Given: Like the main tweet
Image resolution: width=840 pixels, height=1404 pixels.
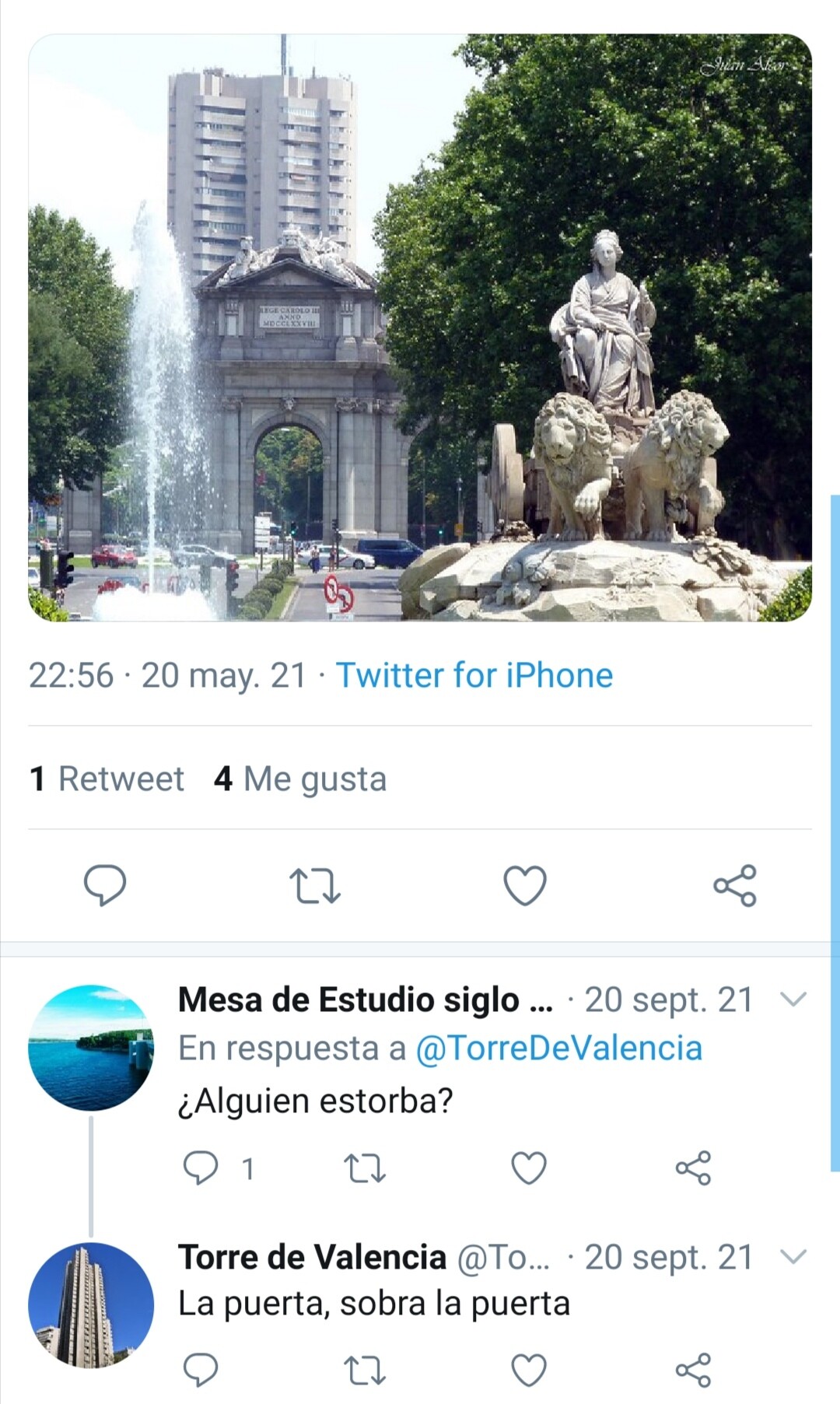Looking at the screenshot, I should tap(525, 885).
